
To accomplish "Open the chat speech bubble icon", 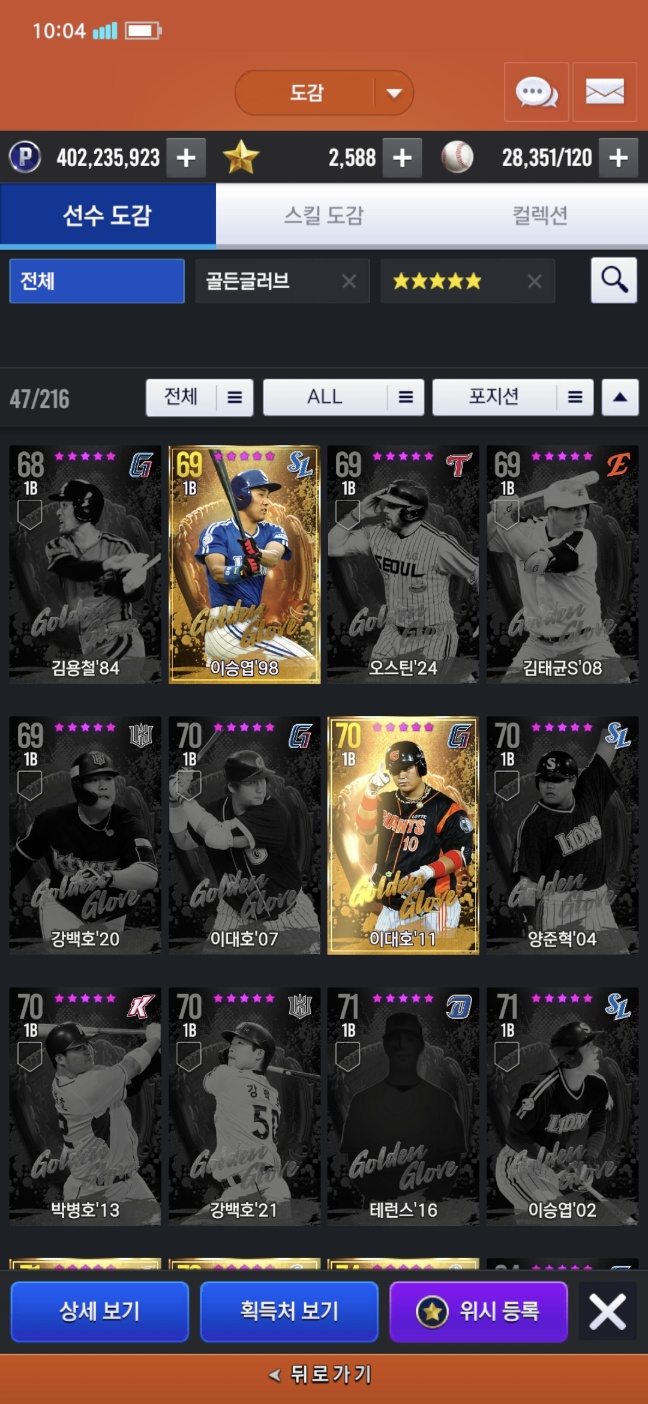I will [x=536, y=93].
